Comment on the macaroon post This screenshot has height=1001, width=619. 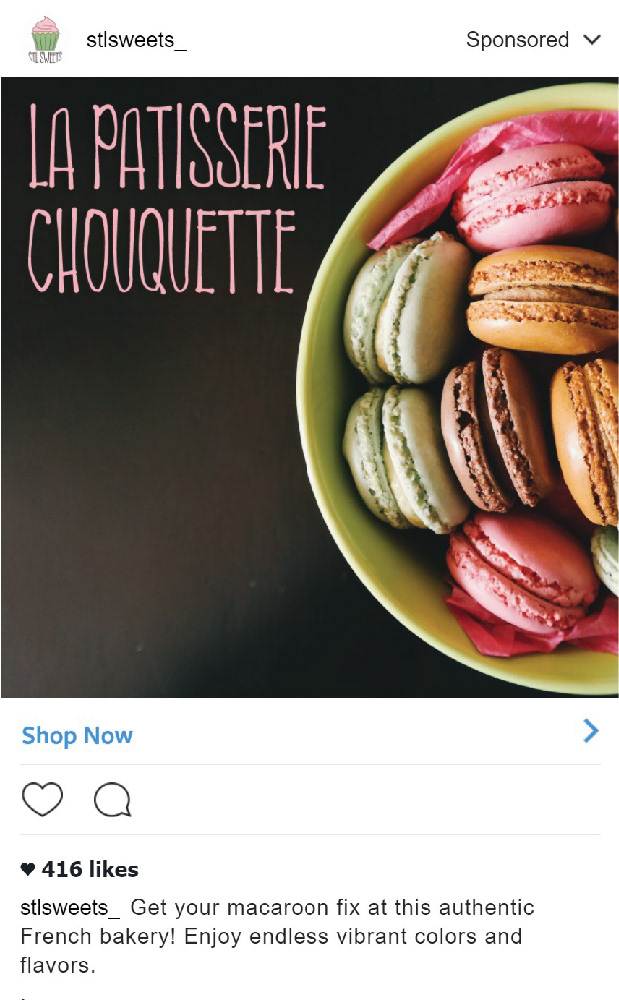tap(112, 800)
